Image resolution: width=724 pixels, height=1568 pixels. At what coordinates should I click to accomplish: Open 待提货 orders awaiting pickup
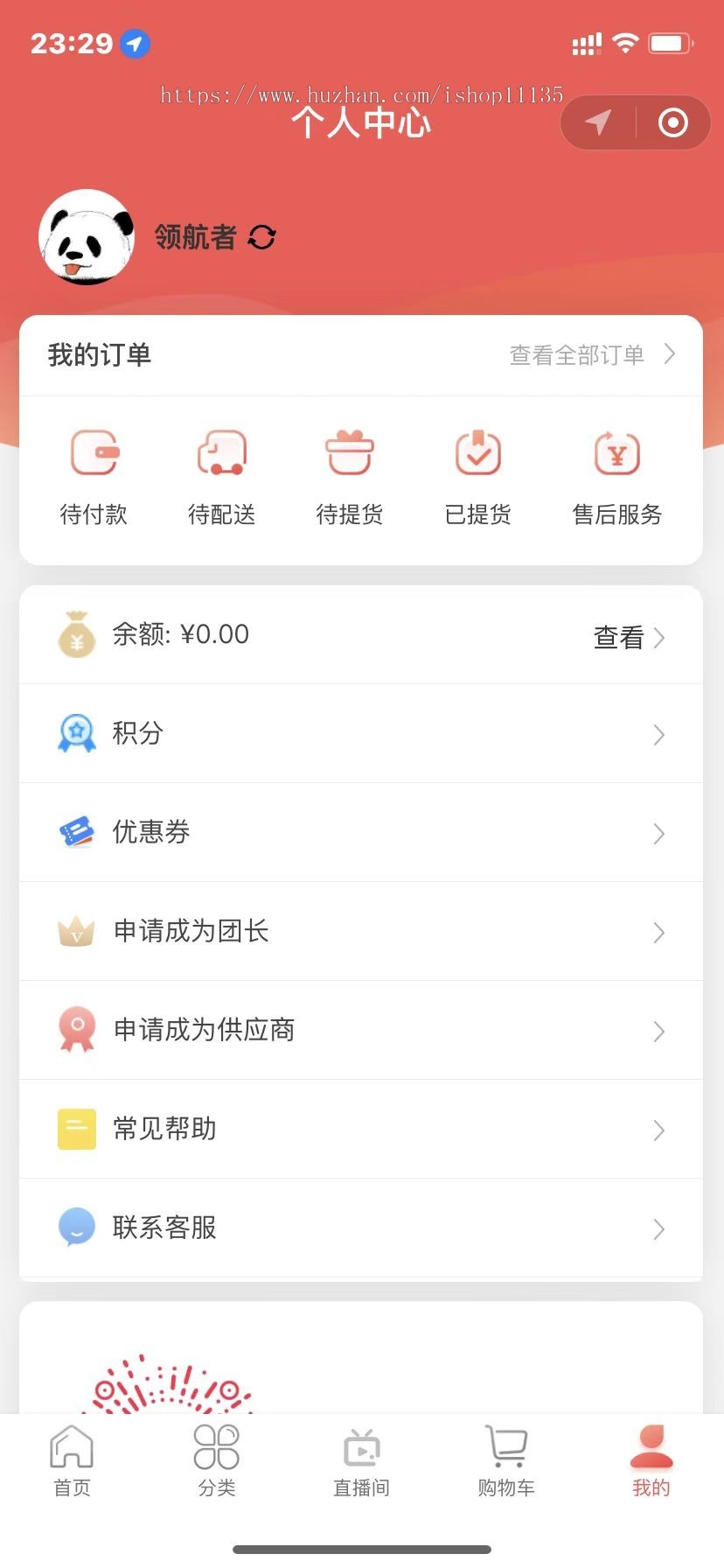click(x=350, y=478)
